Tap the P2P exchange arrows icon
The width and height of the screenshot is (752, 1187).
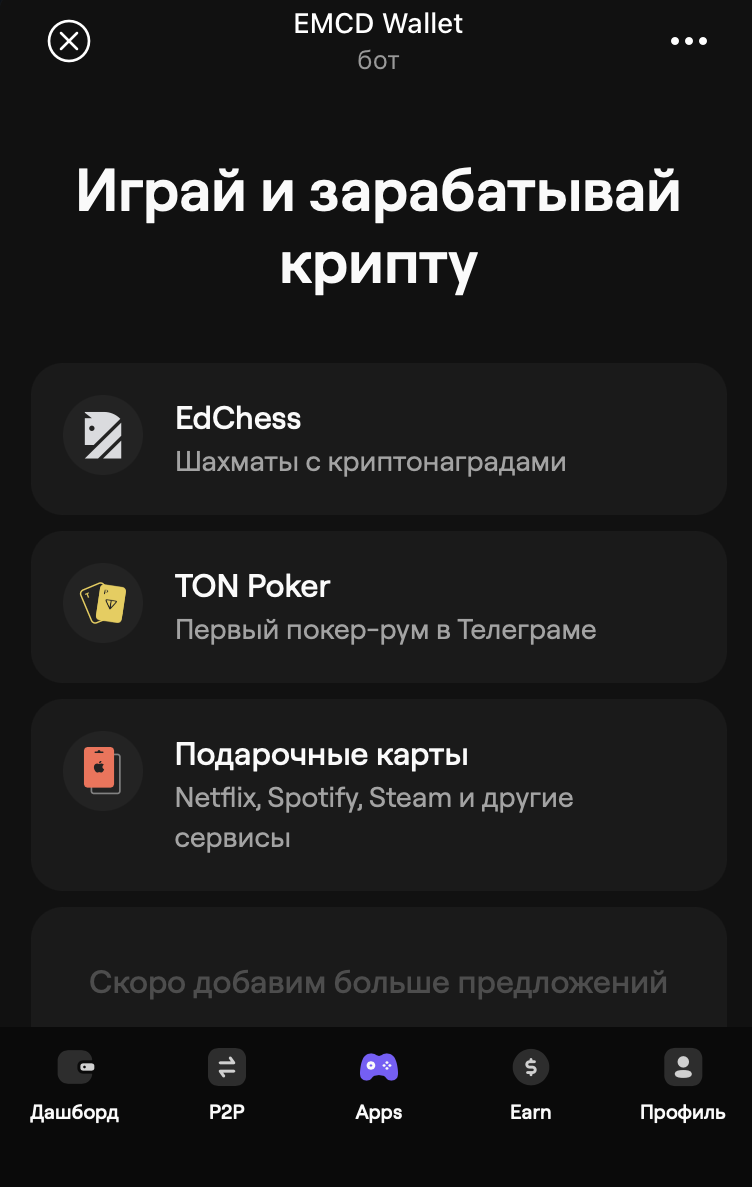tap(226, 1067)
